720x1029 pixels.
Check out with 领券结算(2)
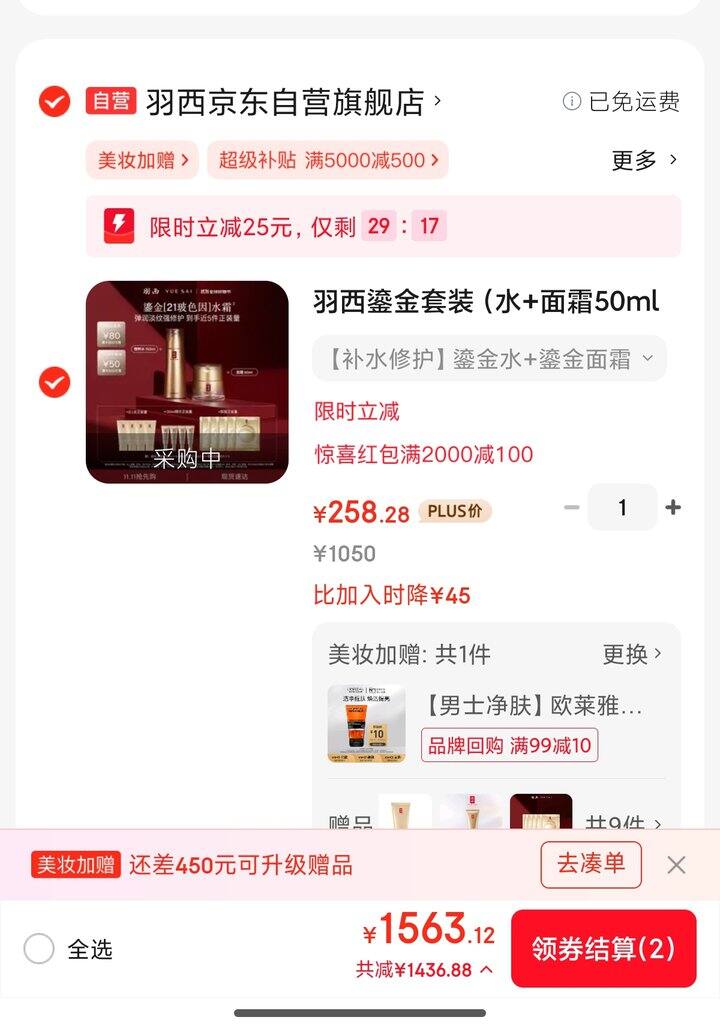pos(603,949)
